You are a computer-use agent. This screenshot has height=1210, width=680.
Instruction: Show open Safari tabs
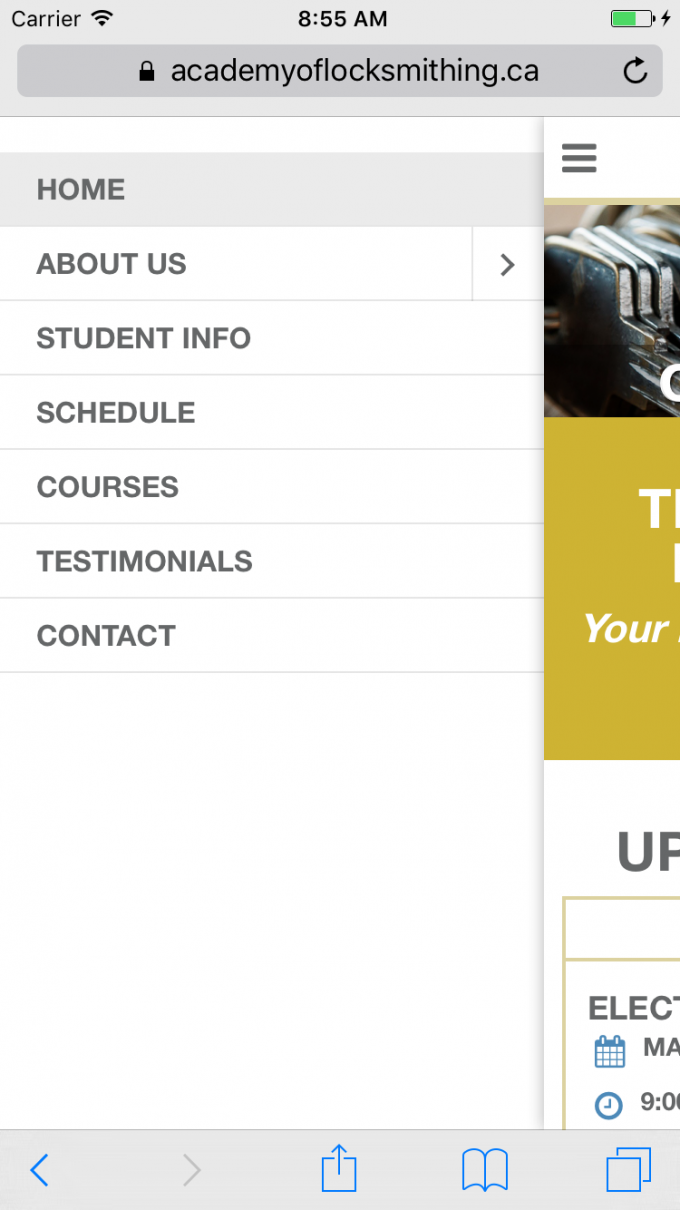[x=629, y=1169]
